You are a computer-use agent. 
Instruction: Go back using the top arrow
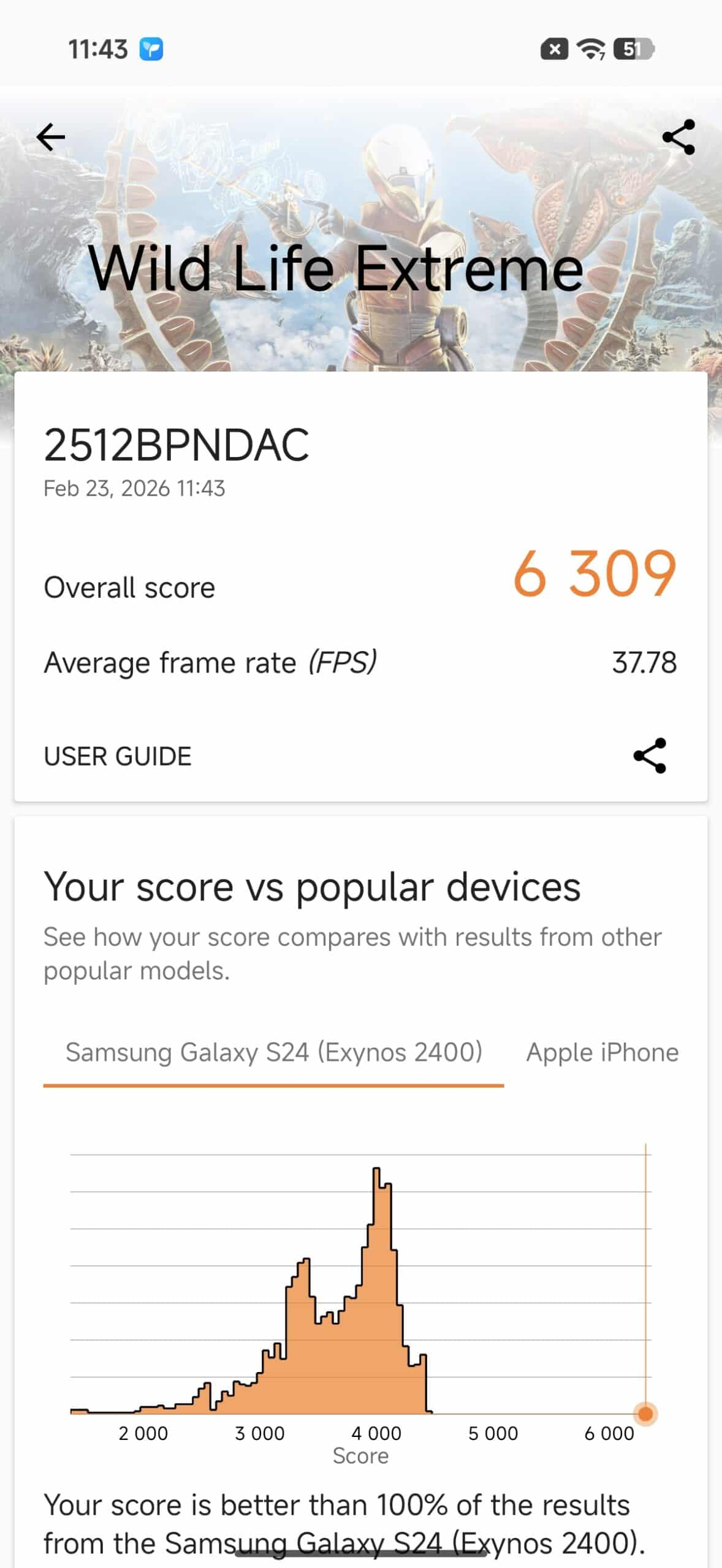pos(51,137)
